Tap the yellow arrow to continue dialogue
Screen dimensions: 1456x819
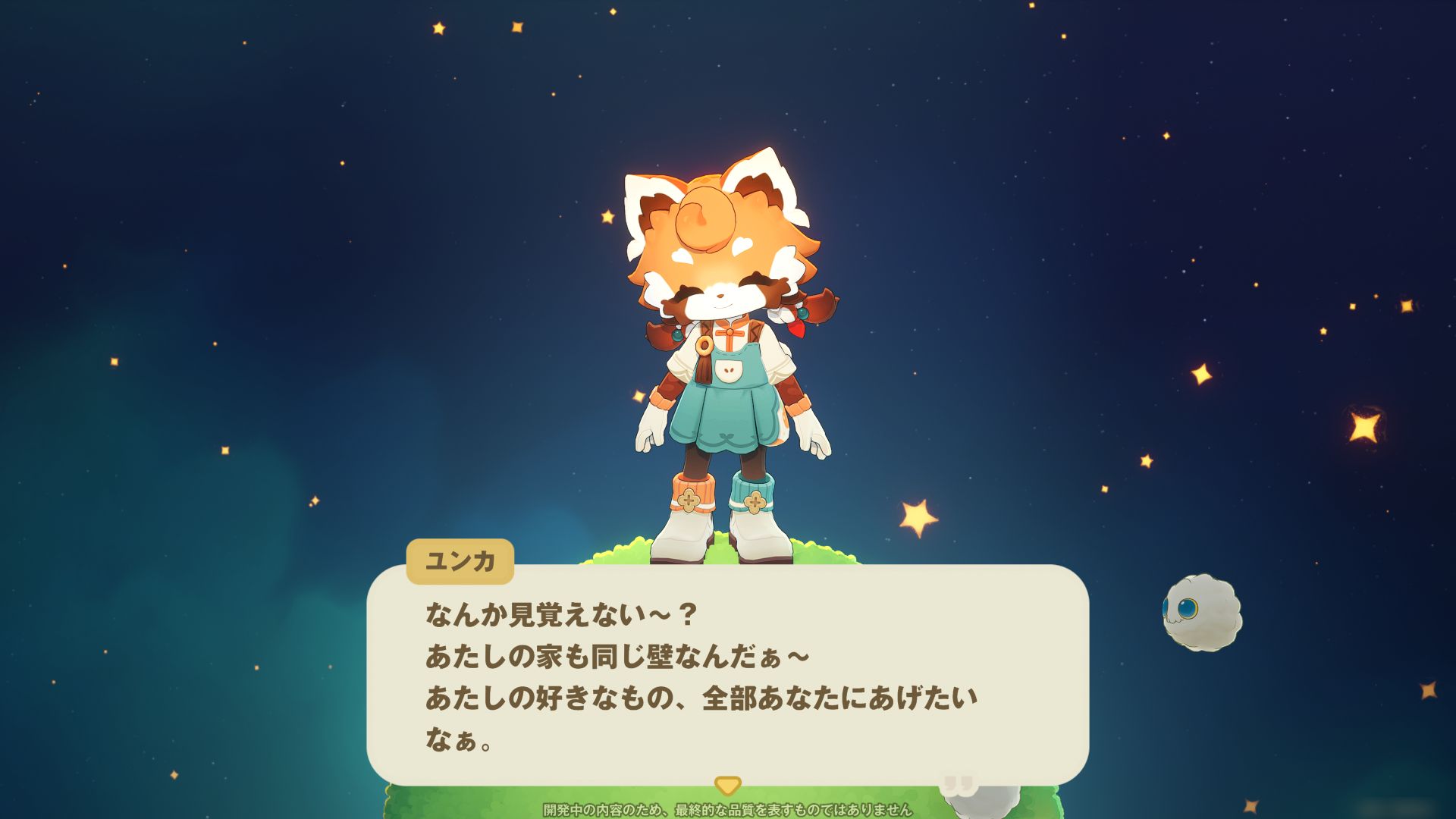727,785
